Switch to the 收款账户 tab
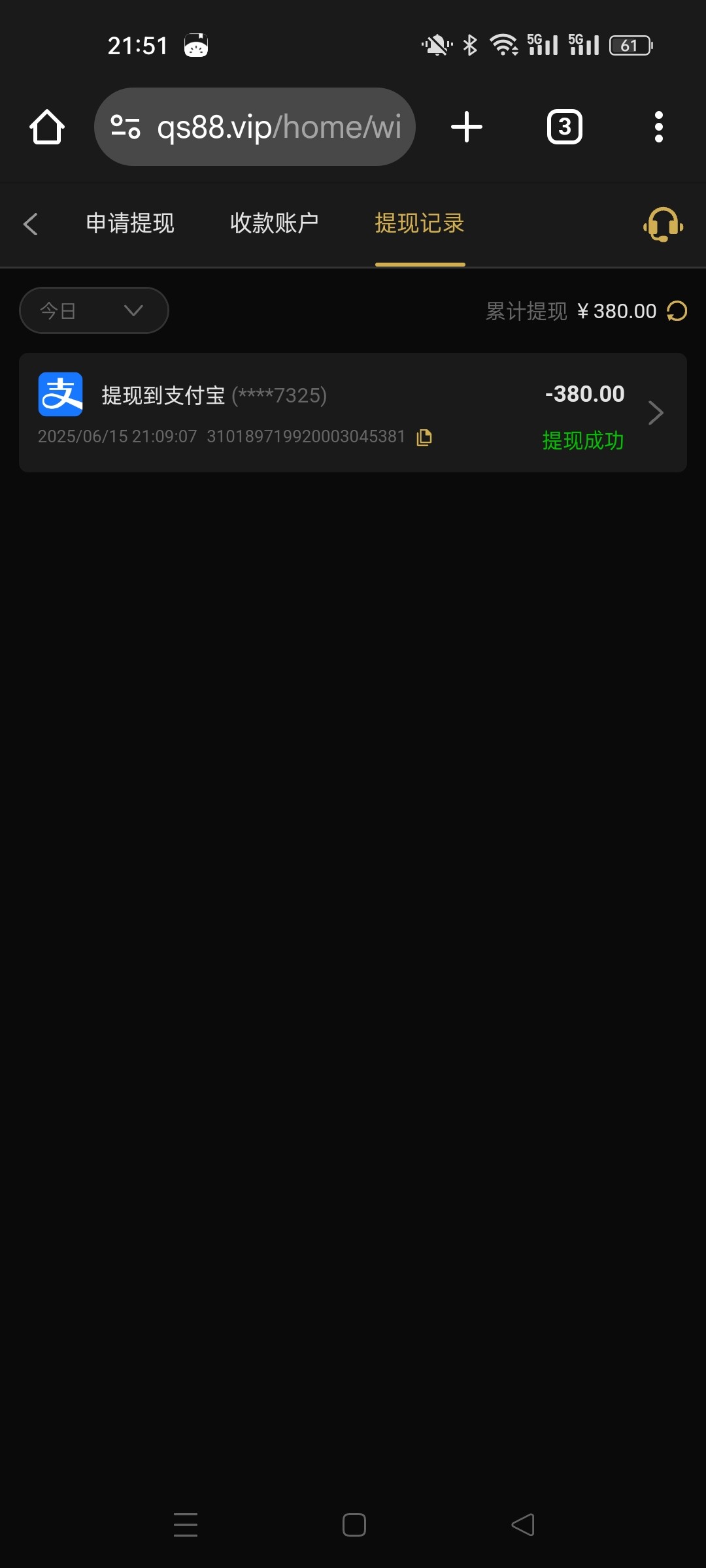706x1568 pixels. coord(275,223)
